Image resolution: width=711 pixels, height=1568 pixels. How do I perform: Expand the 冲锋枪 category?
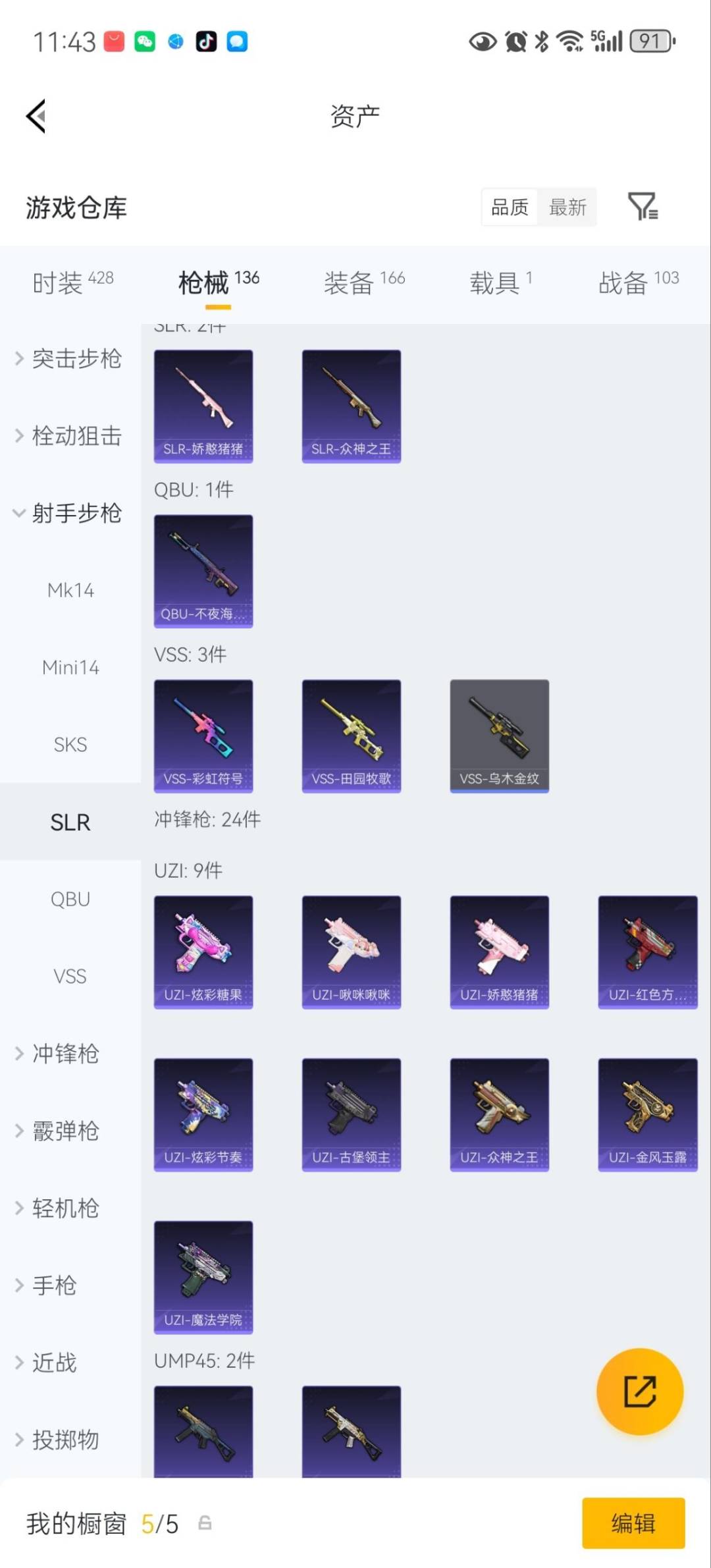[65, 1054]
